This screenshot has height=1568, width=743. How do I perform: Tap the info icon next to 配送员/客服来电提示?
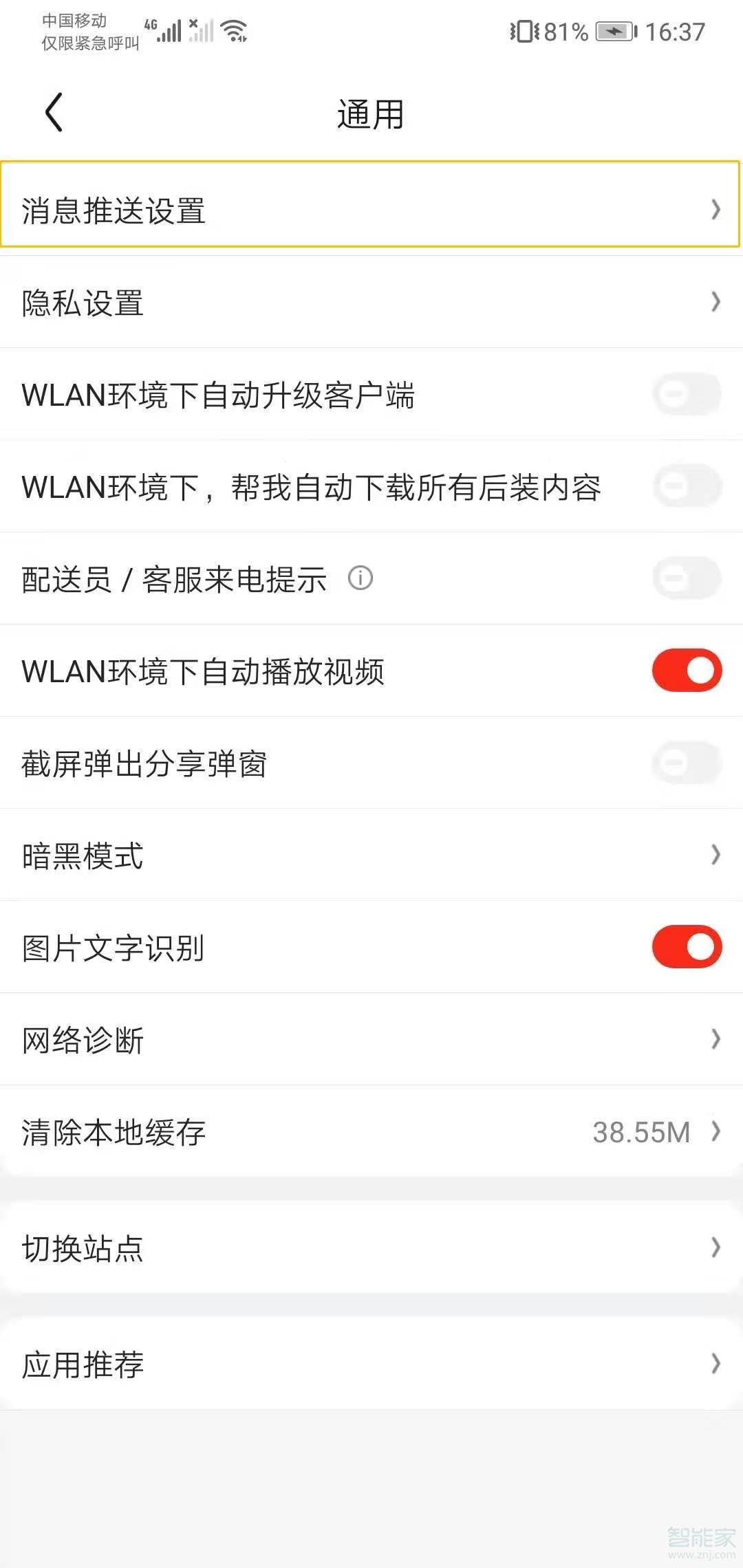360,579
